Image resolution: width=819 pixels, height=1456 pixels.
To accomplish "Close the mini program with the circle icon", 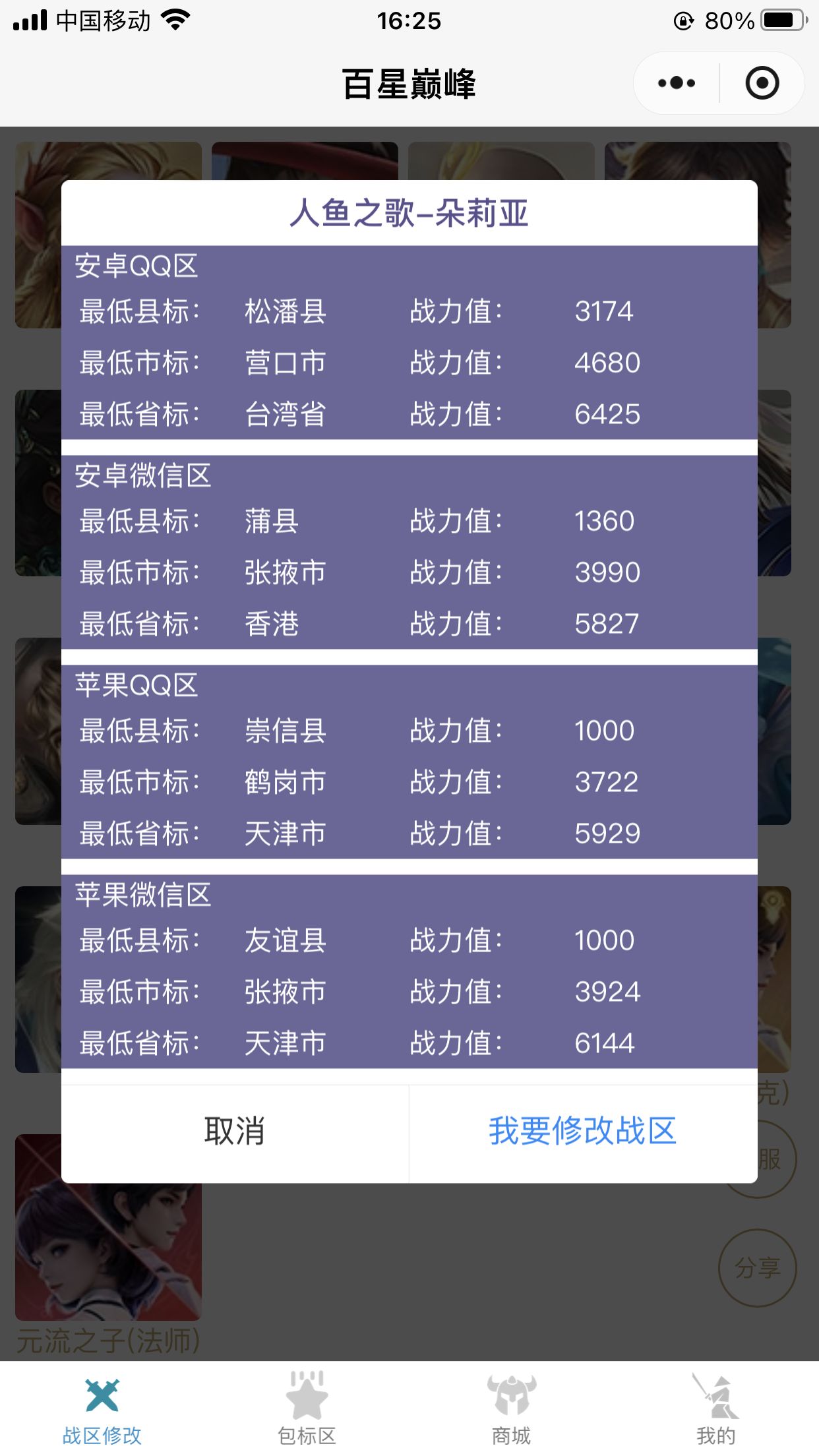I will coord(762,83).
